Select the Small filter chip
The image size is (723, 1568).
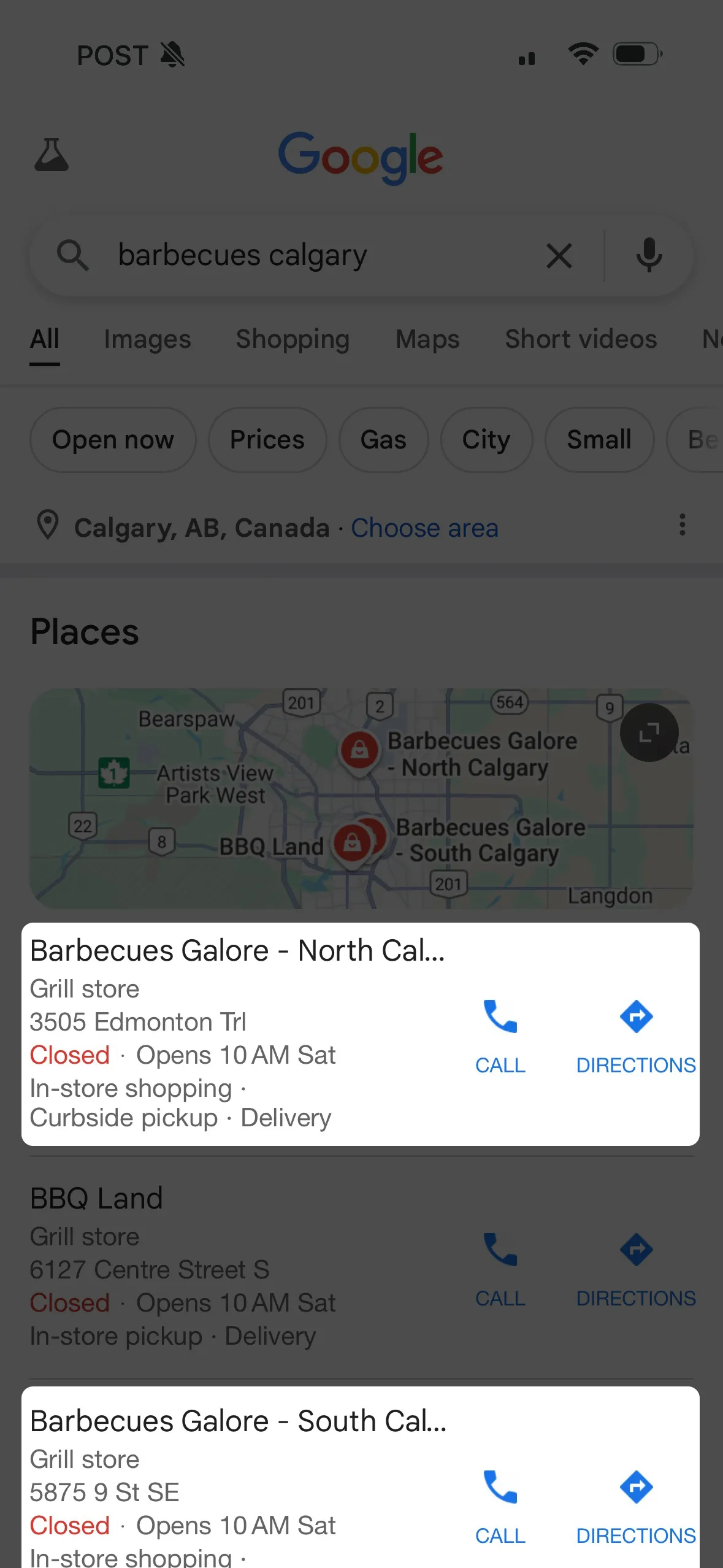(x=599, y=440)
